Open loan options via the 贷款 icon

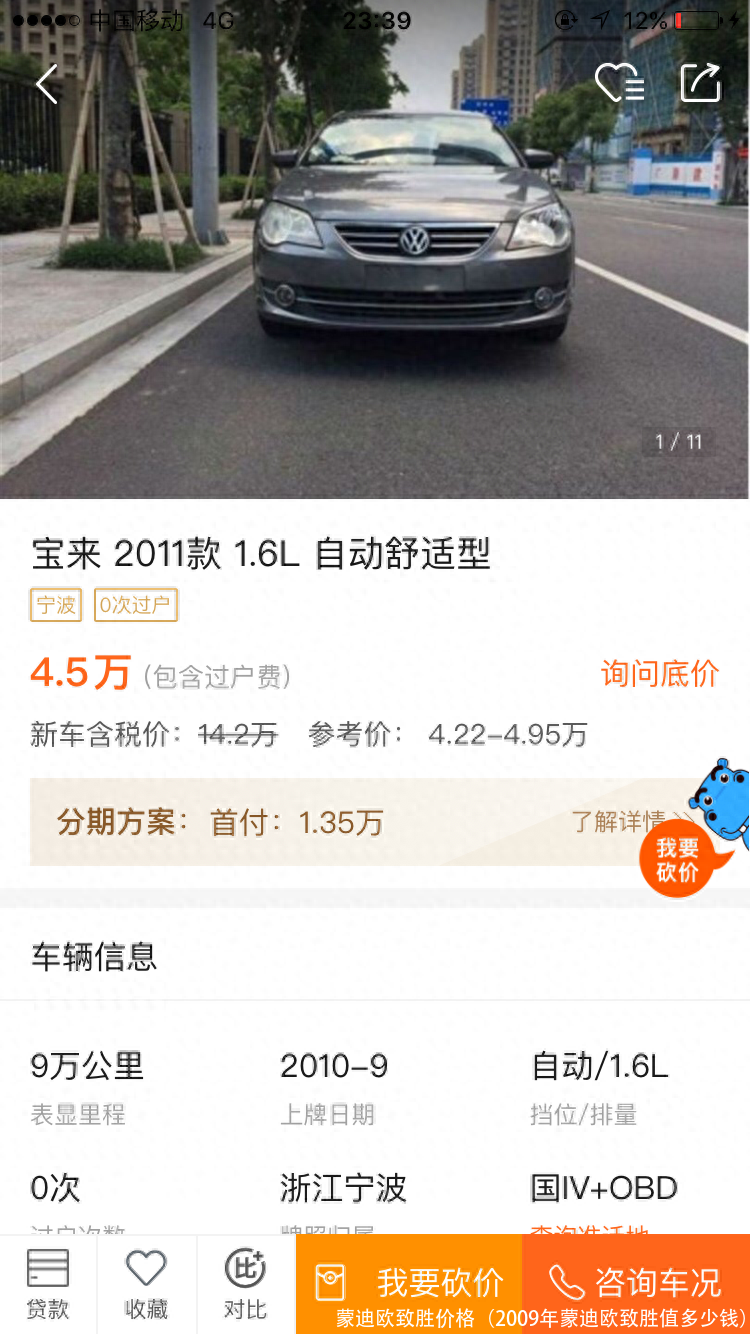point(49,1284)
